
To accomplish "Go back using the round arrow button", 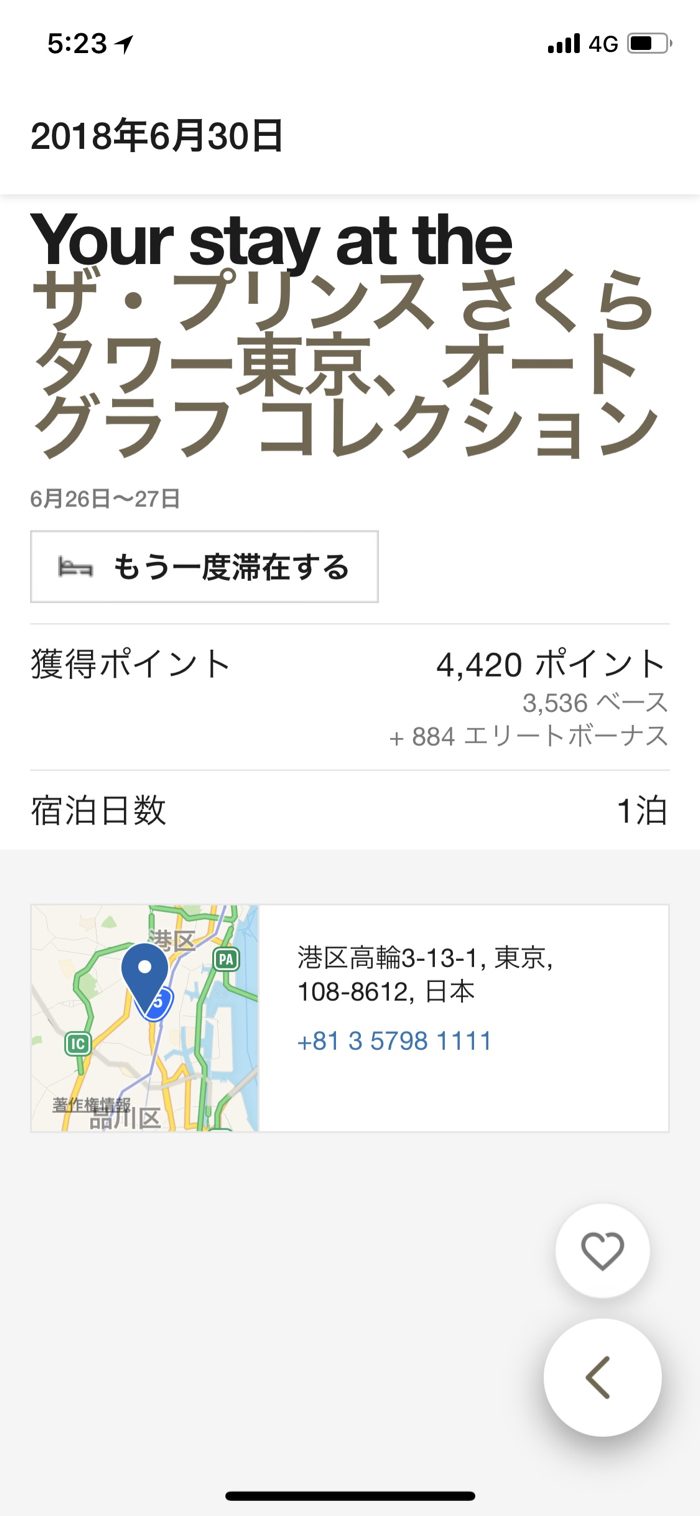I will [x=602, y=1378].
